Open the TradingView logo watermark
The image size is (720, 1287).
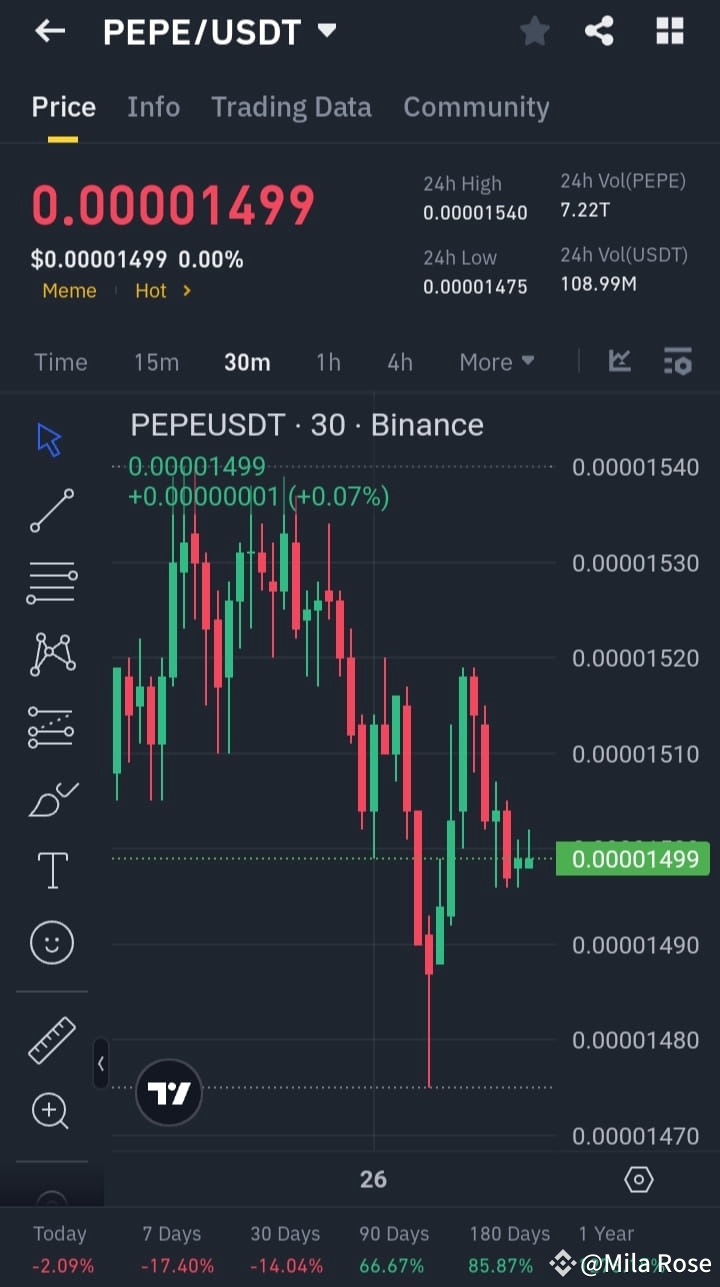pyautogui.click(x=167, y=1092)
